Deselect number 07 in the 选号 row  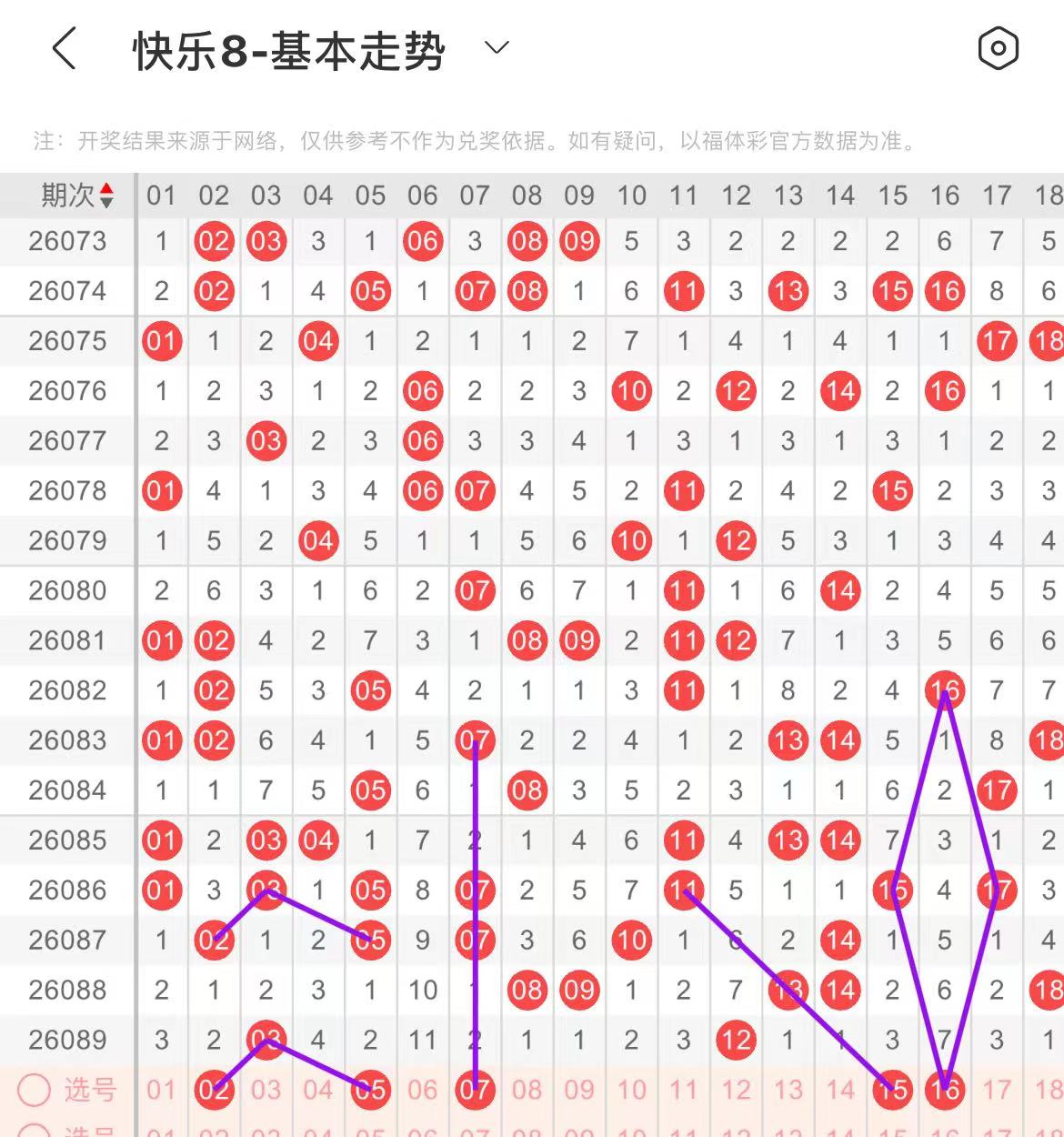[x=475, y=1090]
